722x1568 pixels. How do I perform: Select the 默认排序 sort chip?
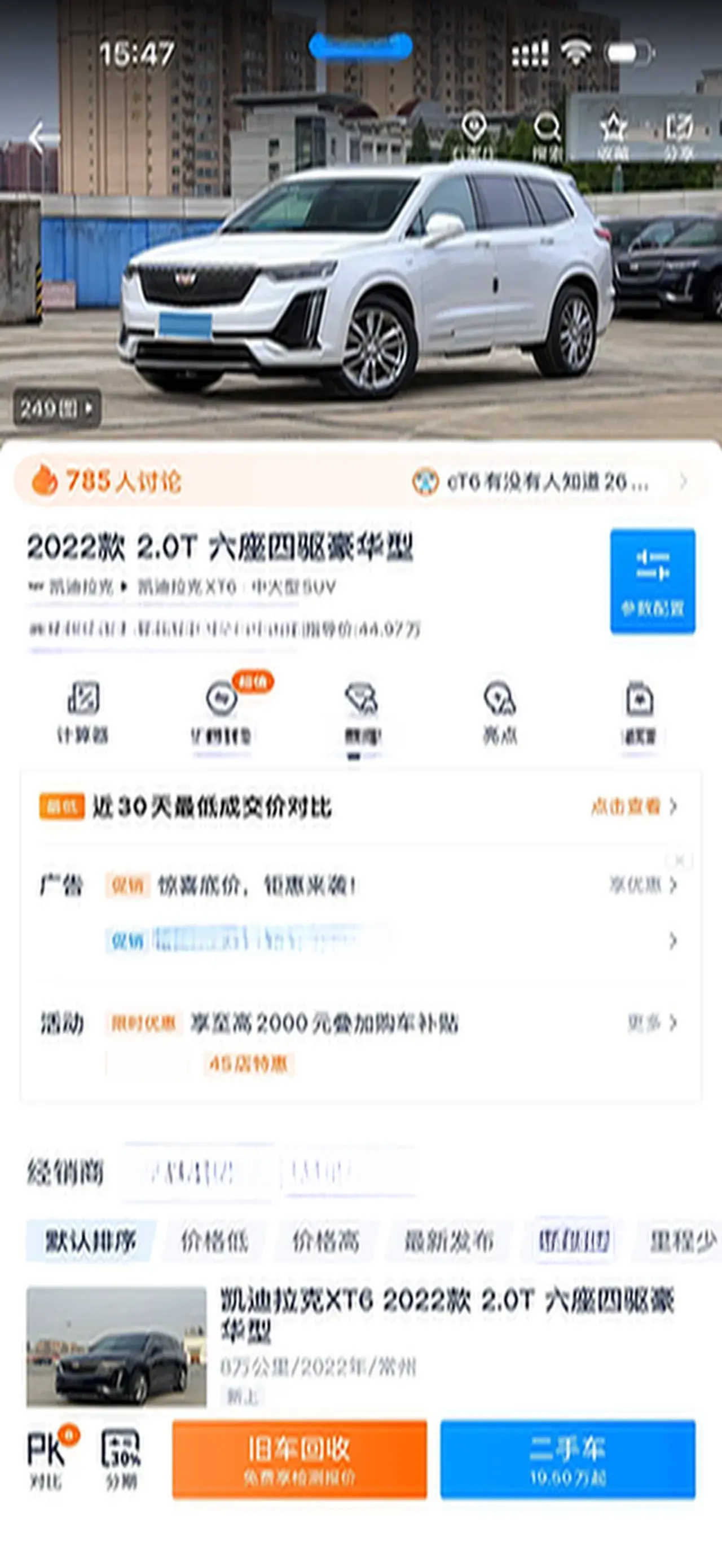(x=90, y=1241)
